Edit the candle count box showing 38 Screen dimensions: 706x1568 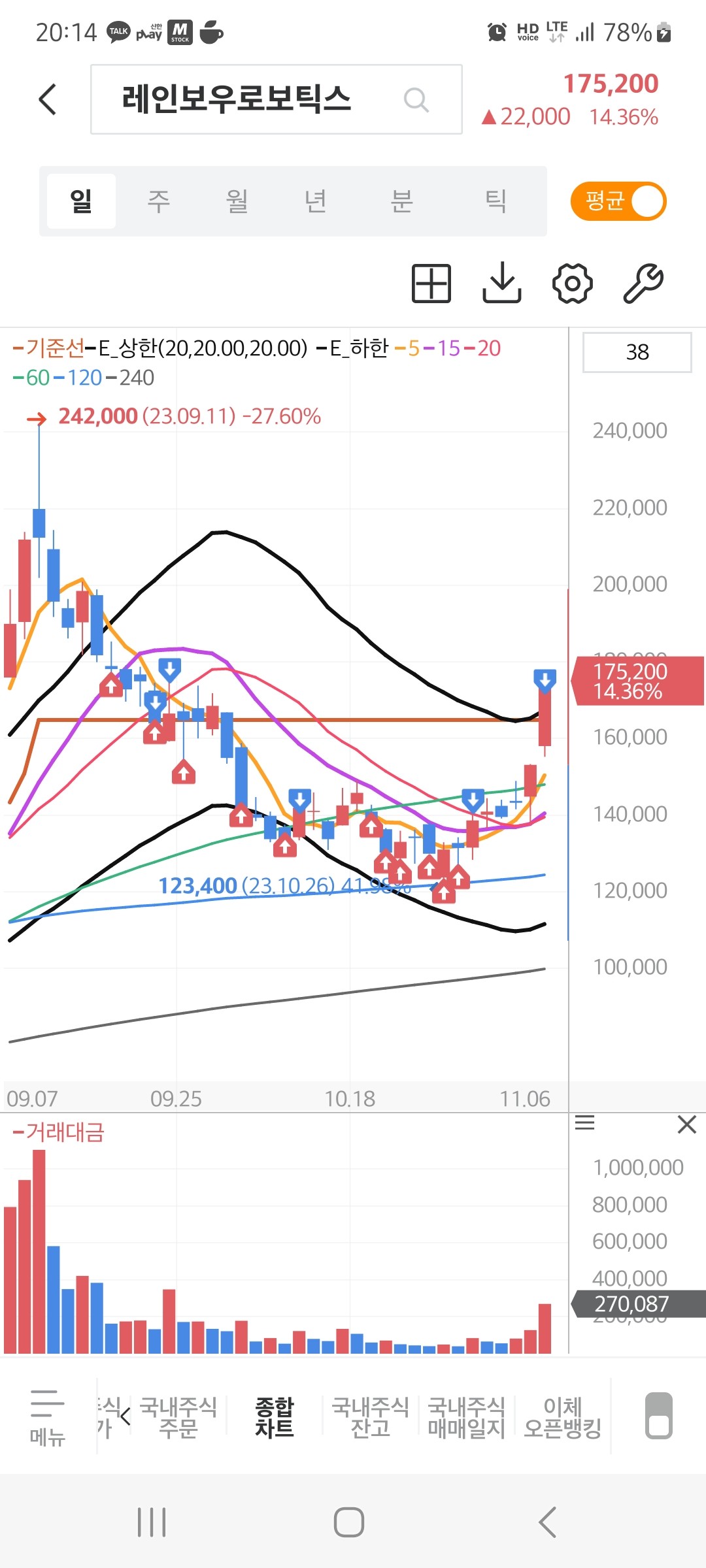tap(637, 352)
